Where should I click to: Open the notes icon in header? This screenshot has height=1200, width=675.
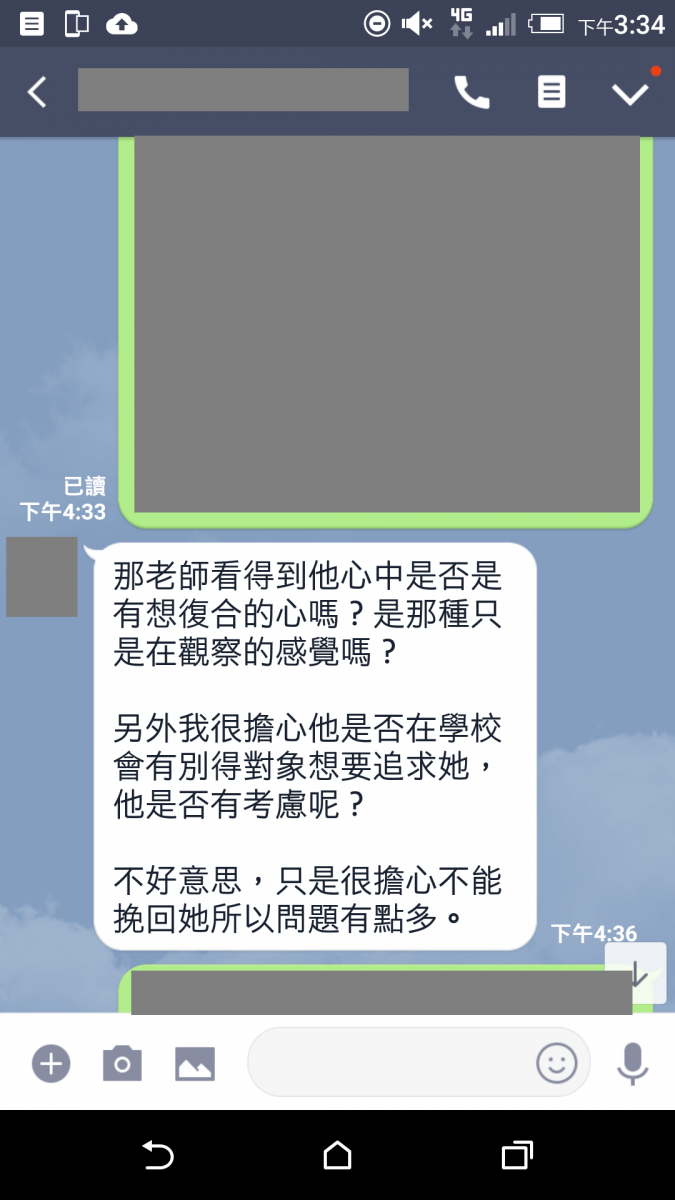tap(551, 92)
